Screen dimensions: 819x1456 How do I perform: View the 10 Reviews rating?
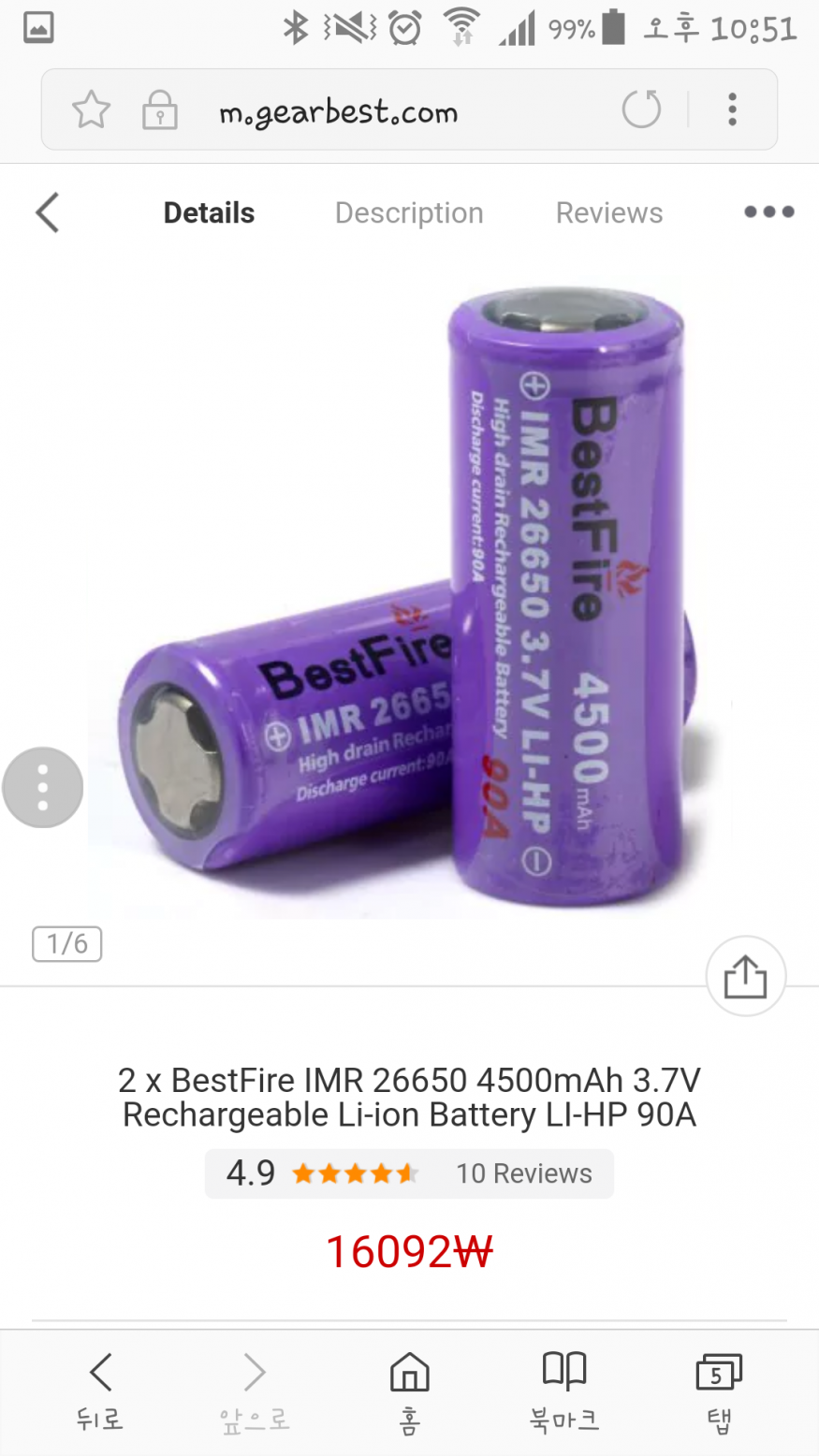click(409, 1173)
